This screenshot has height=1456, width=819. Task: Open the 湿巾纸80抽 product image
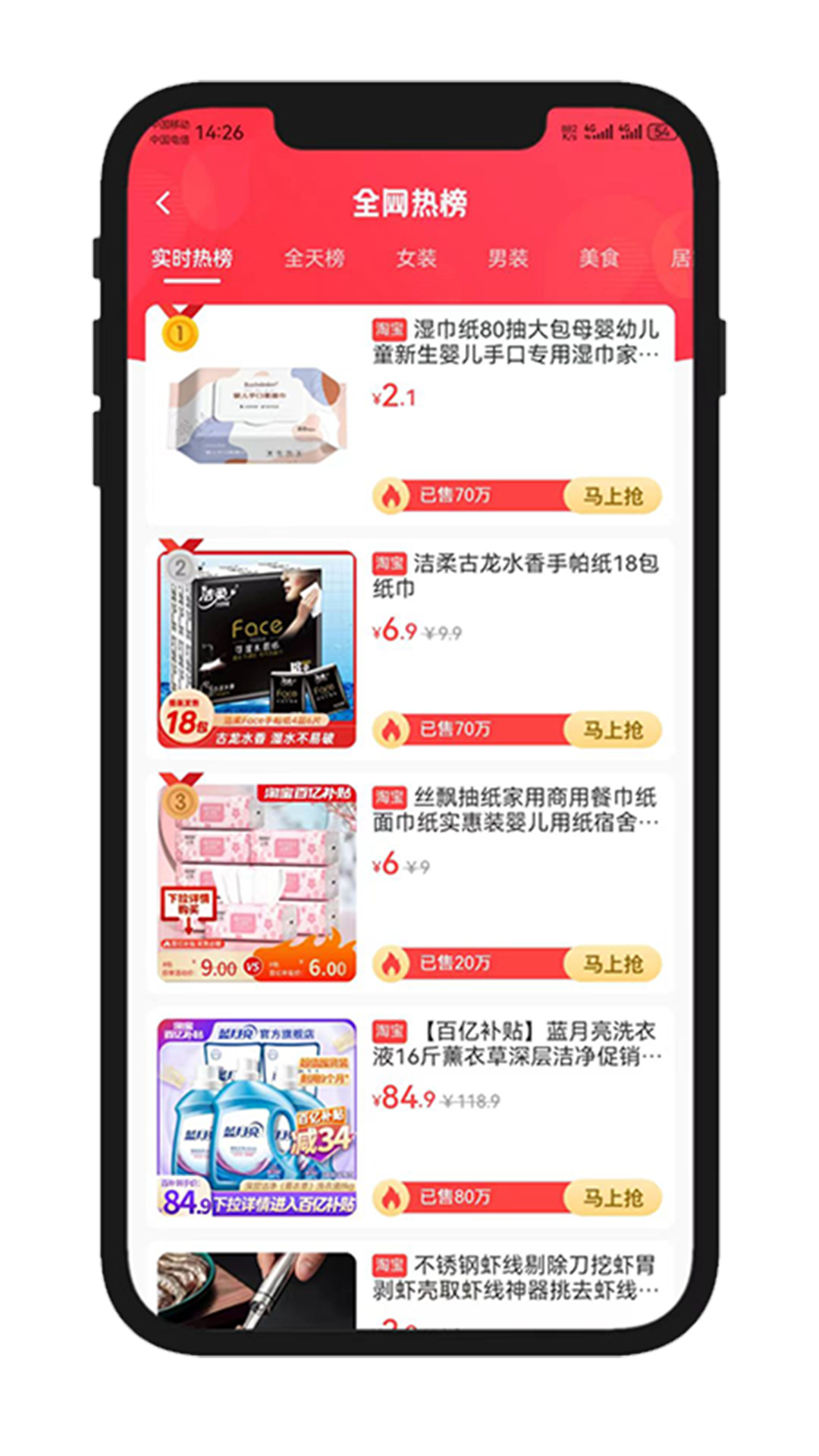pos(256,416)
